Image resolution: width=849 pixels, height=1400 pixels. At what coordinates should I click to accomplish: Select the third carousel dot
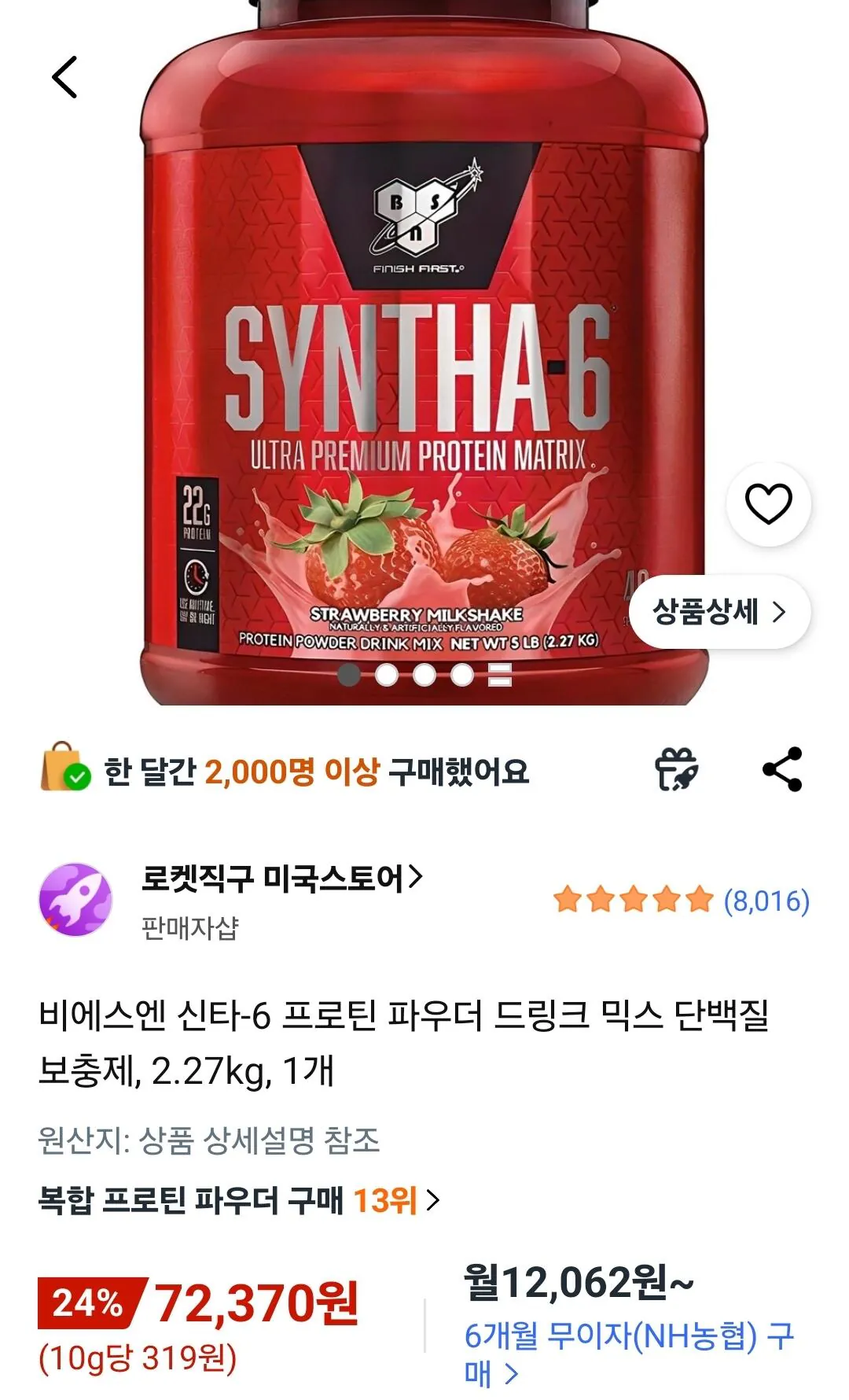point(425,672)
